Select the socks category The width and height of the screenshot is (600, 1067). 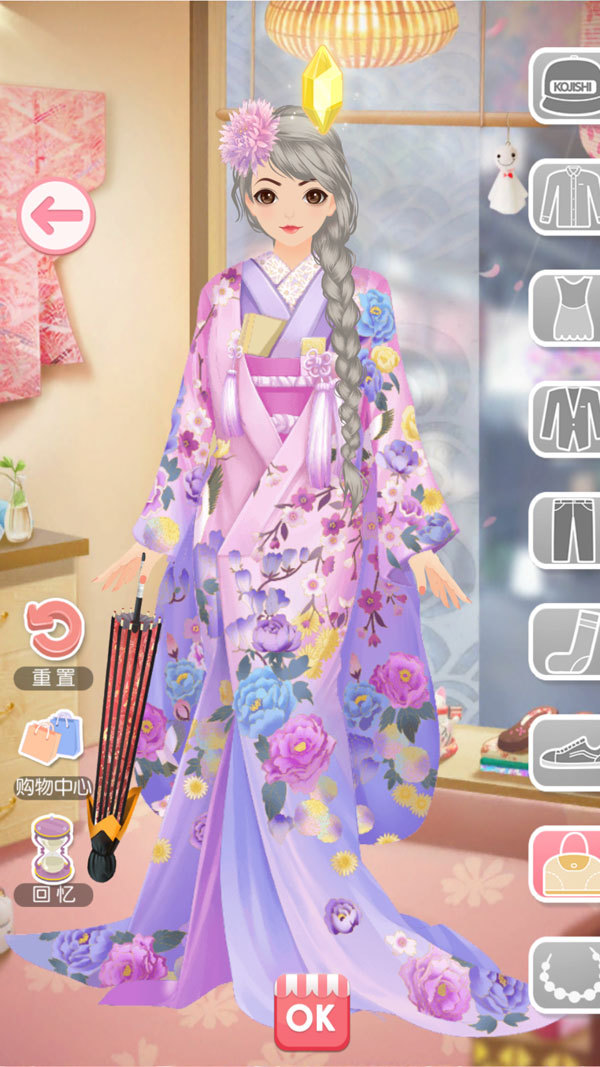click(x=567, y=641)
